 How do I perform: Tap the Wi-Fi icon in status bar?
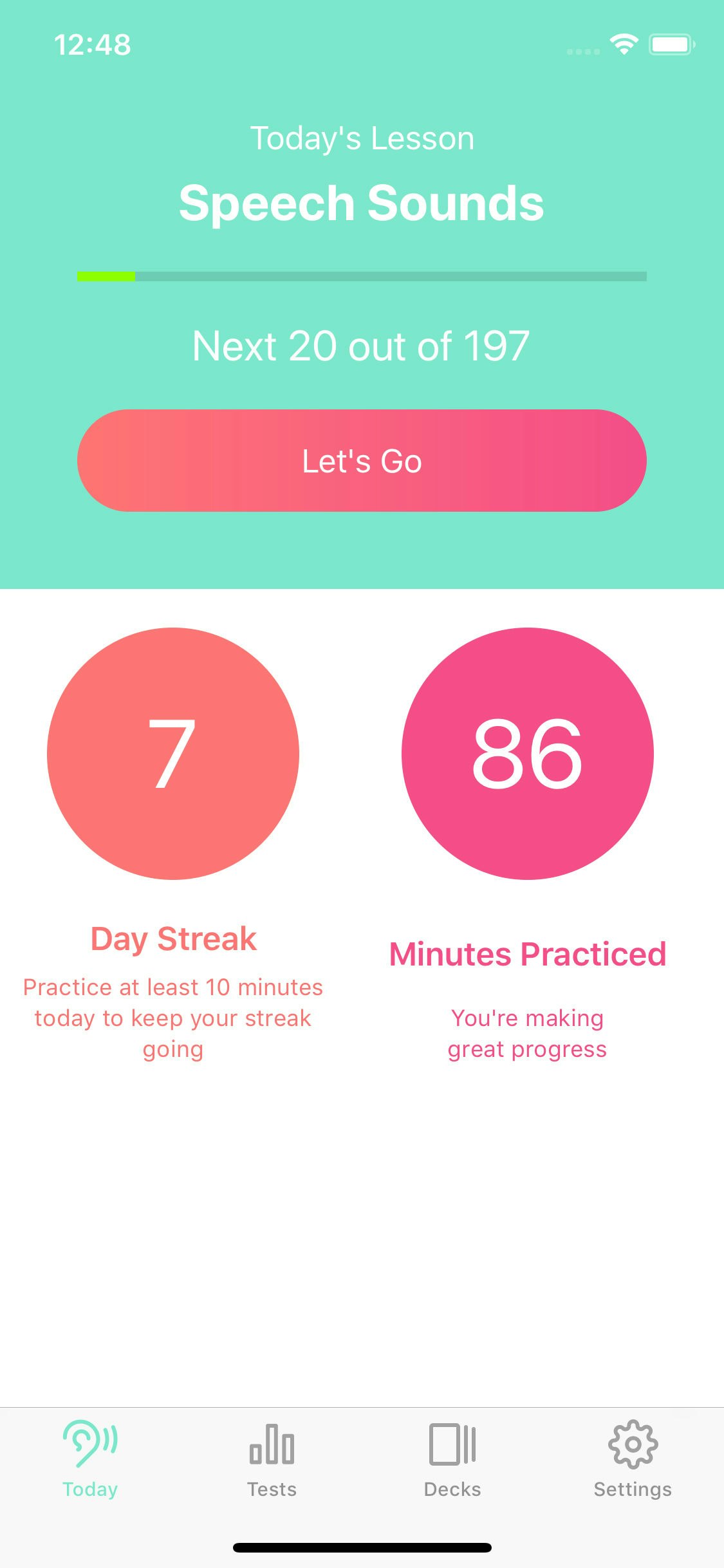click(x=622, y=44)
